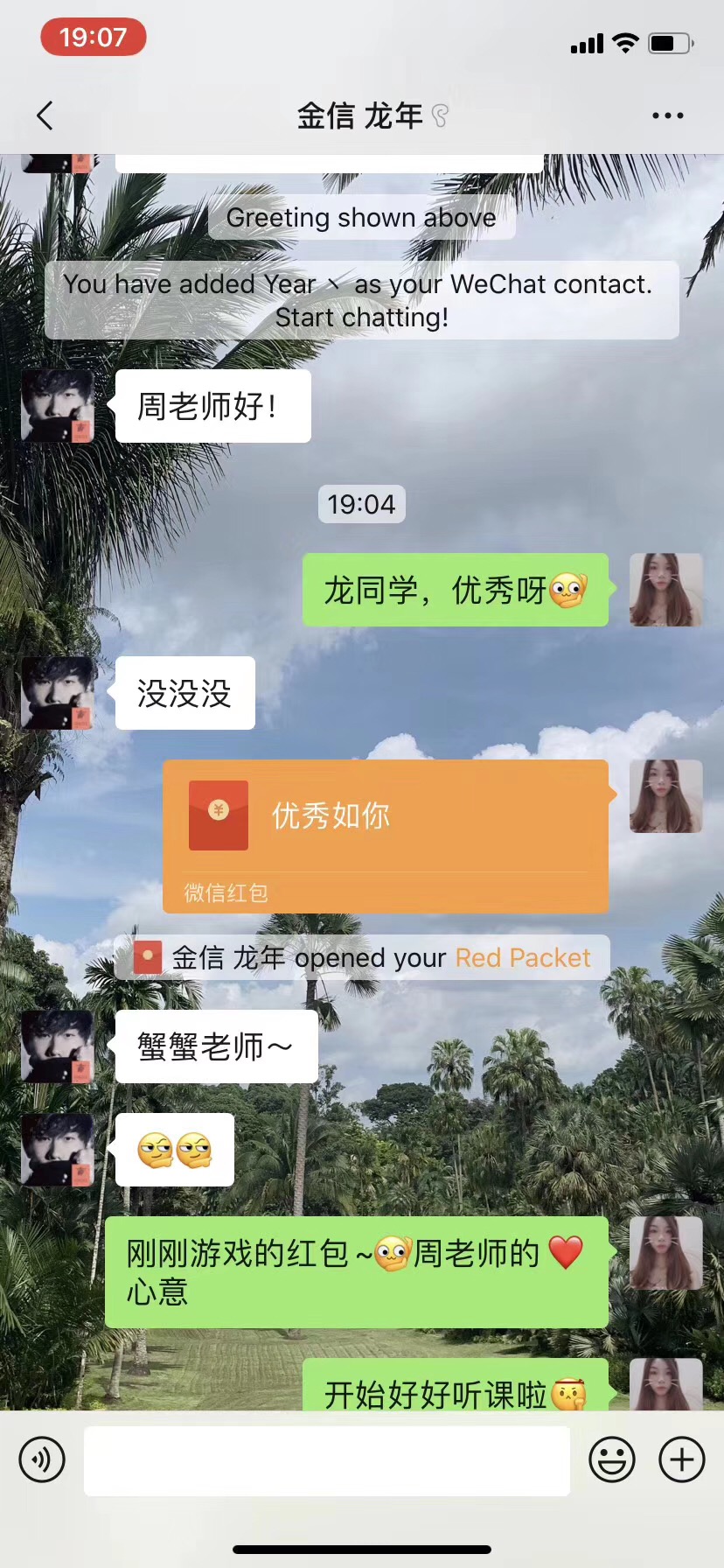Image resolution: width=724 pixels, height=1568 pixels.
Task: Go back to the chat list
Action: (x=45, y=115)
